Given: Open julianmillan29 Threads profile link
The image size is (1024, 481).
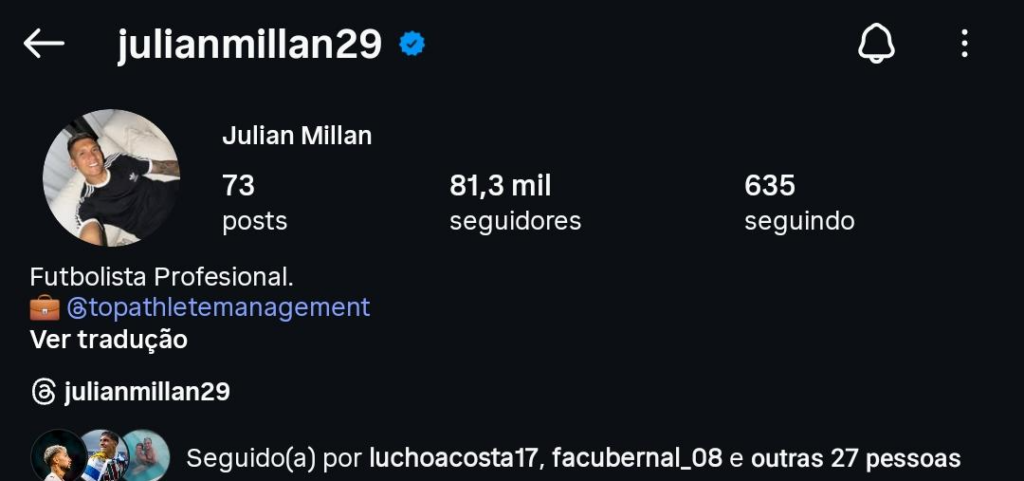Looking at the screenshot, I should coord(146,392).
